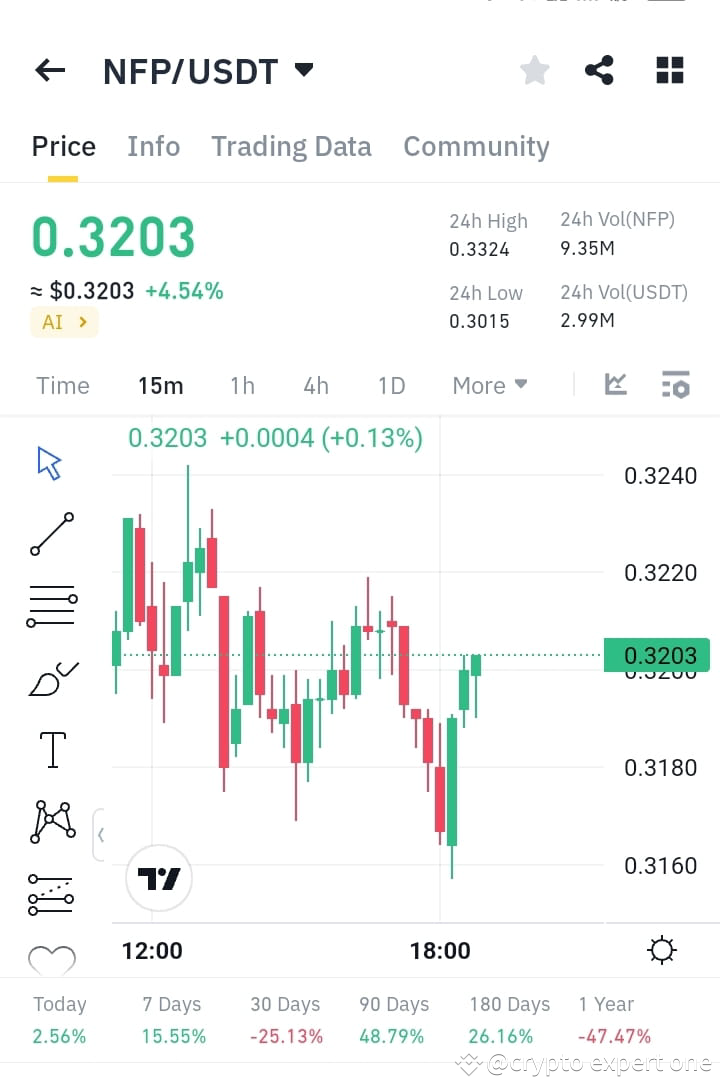Open the horizontal lines drawing tool
Viewport: 720px width, 1085px height.
pyautogui.click(x=52, y=605)
